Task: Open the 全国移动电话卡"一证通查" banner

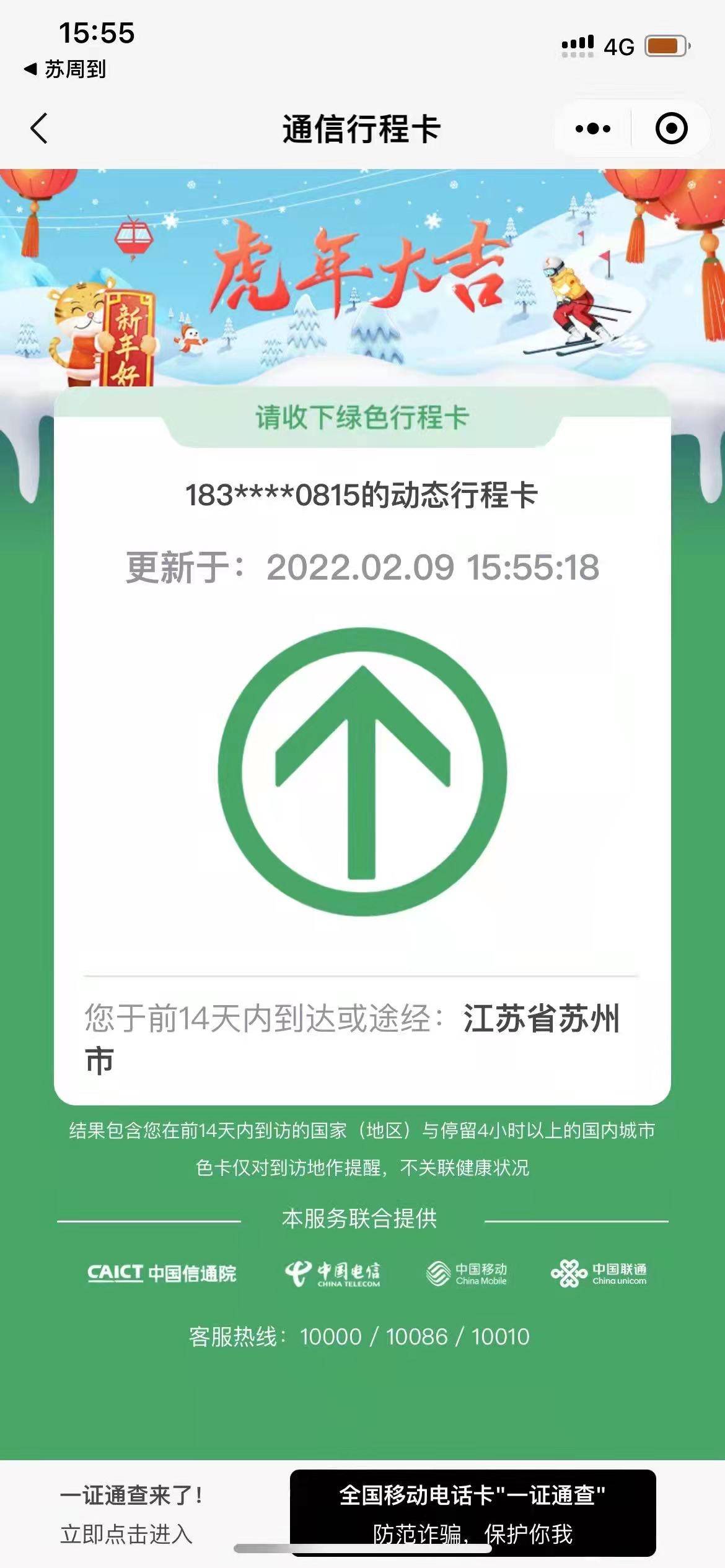Action: 472,1512
